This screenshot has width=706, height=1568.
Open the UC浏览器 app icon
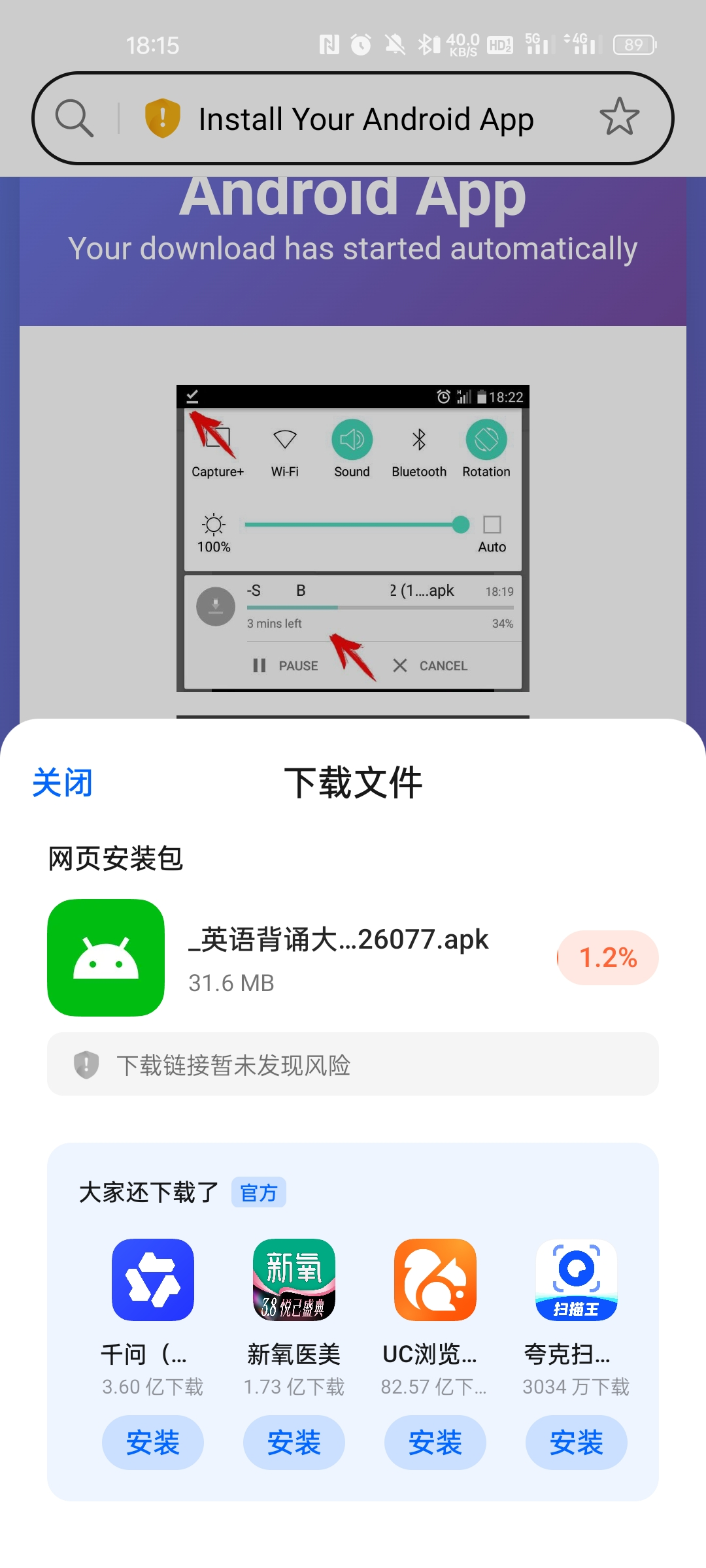435,1280
